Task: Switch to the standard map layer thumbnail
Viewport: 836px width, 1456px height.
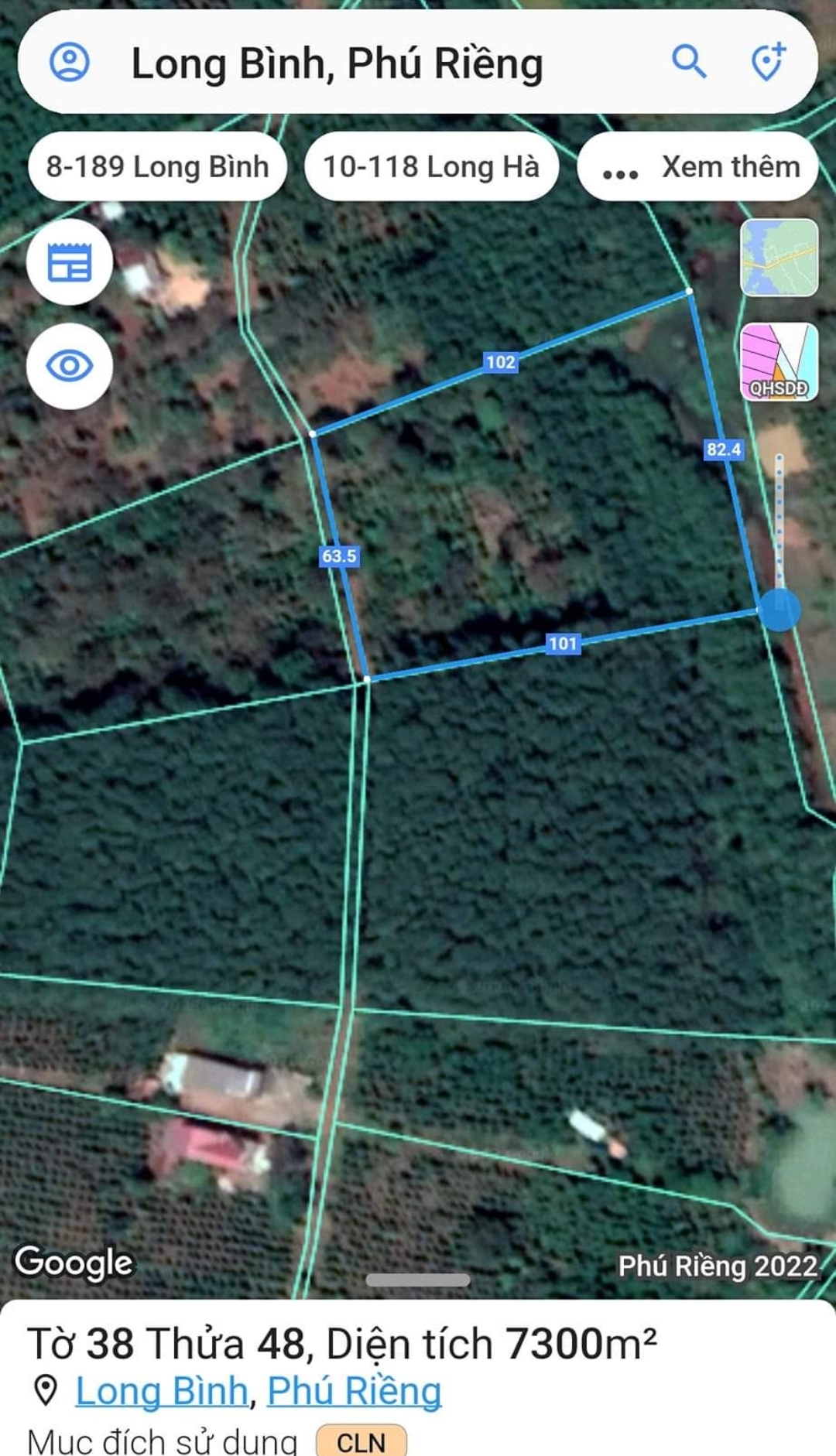Action: point(779,258)
